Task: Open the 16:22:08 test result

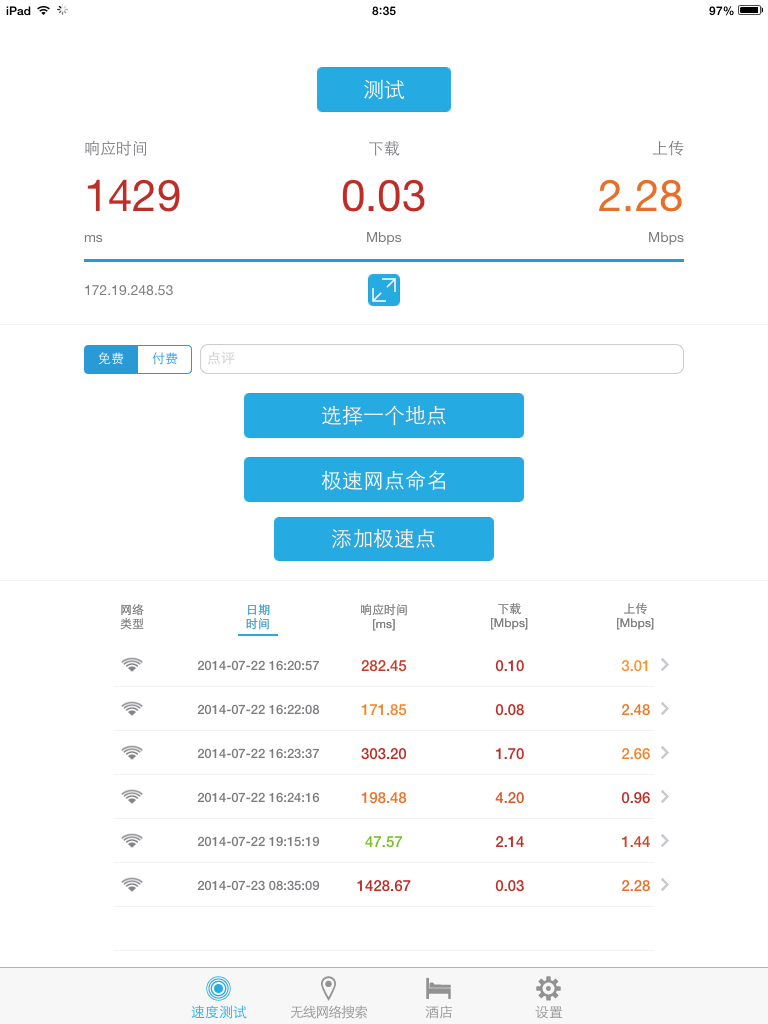Action: (x=384, y=710)
